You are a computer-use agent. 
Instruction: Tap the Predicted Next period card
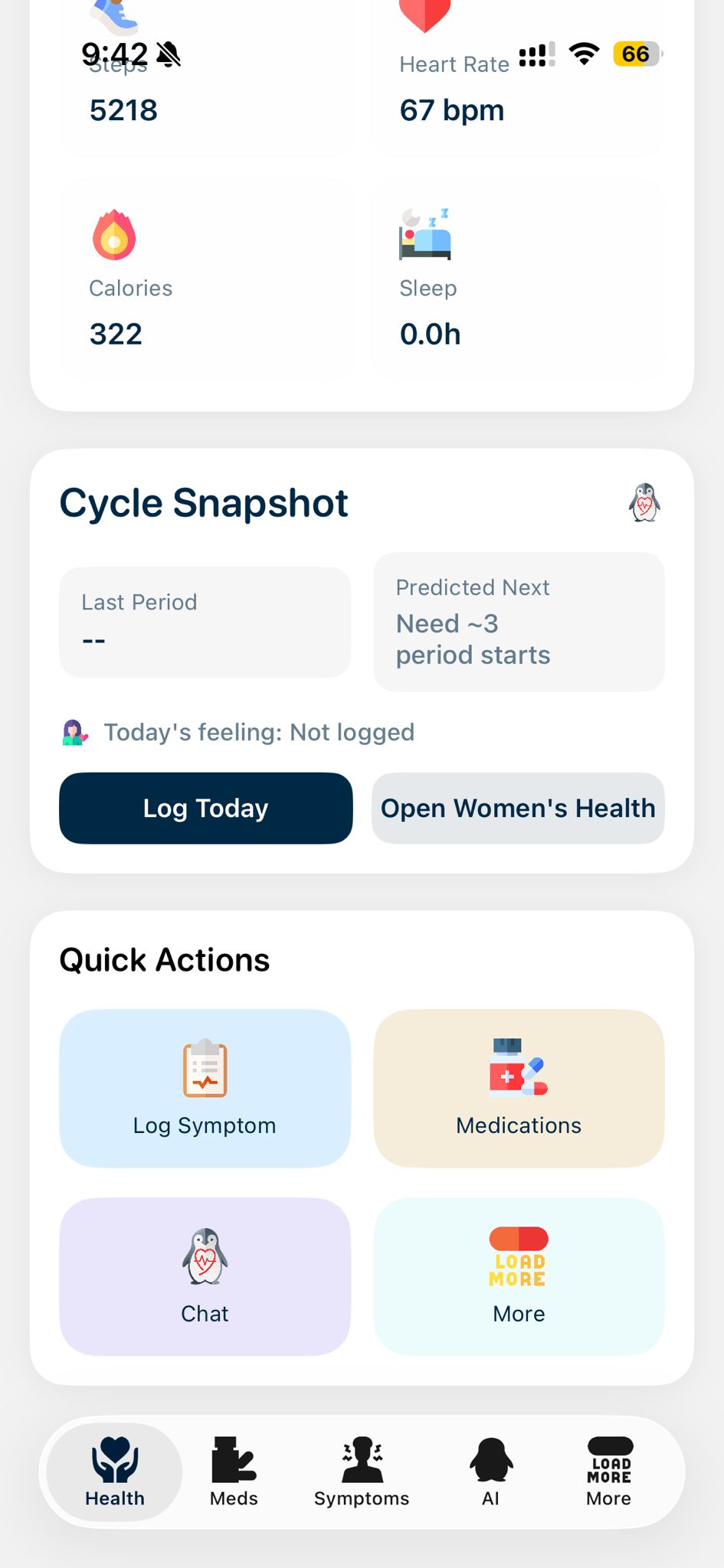point(518,622)
